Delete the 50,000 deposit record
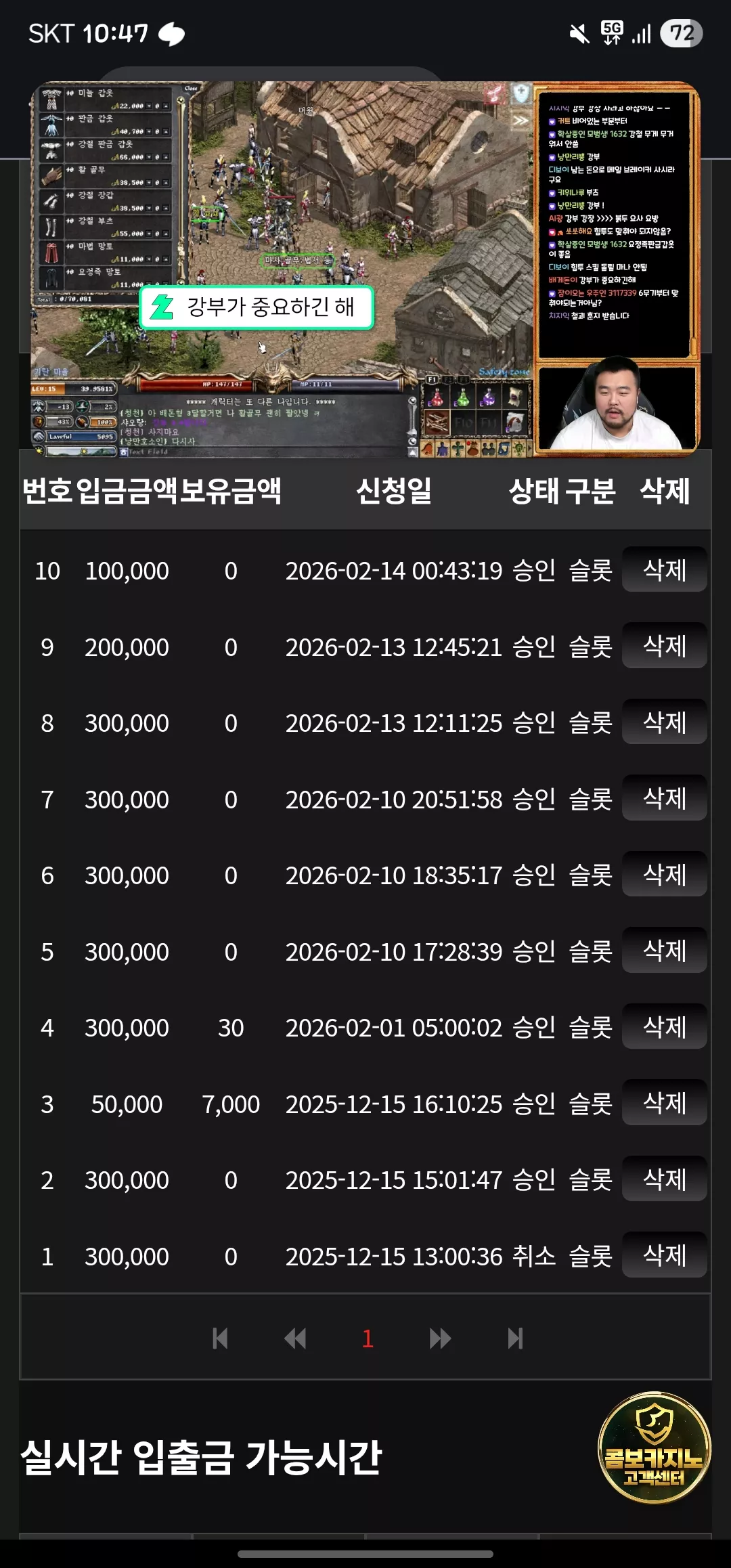 [x=665, y=1103]
